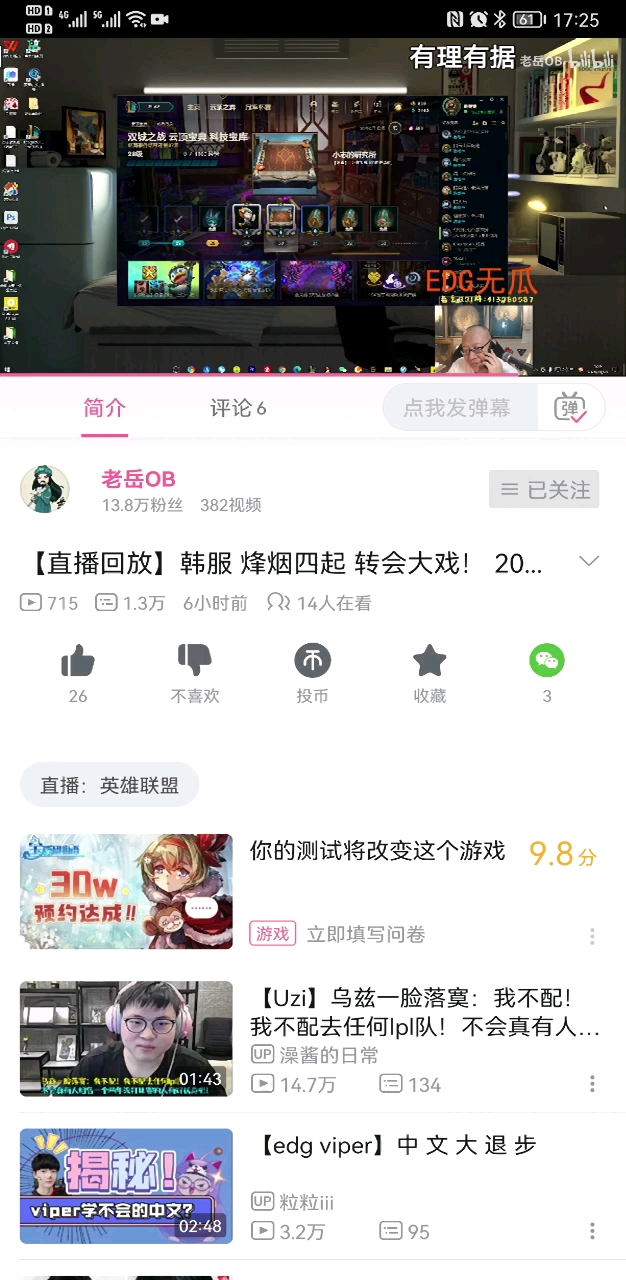Tap the 点我发弹幕 danmaku input field

click(457, 408)
